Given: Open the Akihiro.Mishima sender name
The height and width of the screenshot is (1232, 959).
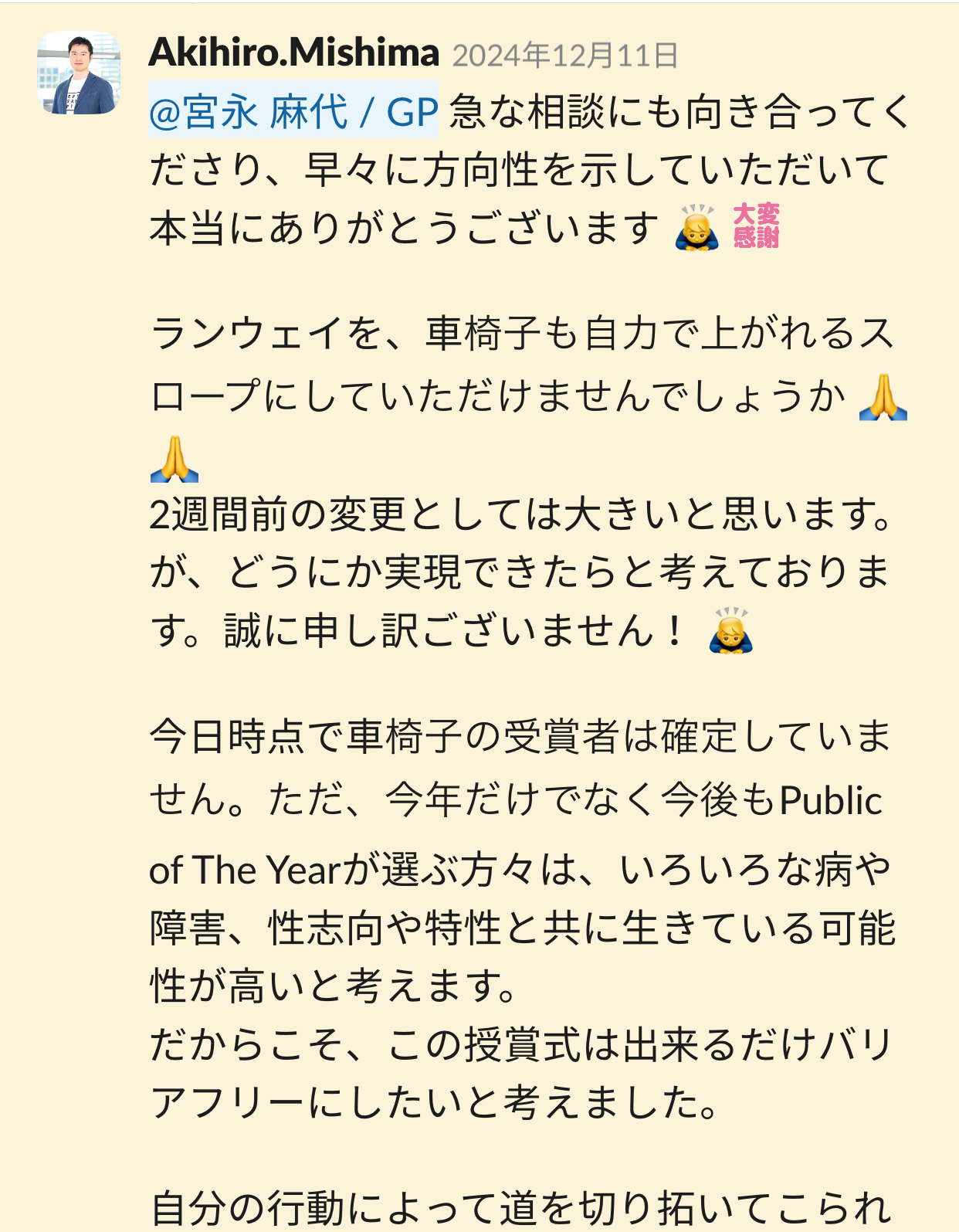Looking at the screenshot, I should [293, 53].
